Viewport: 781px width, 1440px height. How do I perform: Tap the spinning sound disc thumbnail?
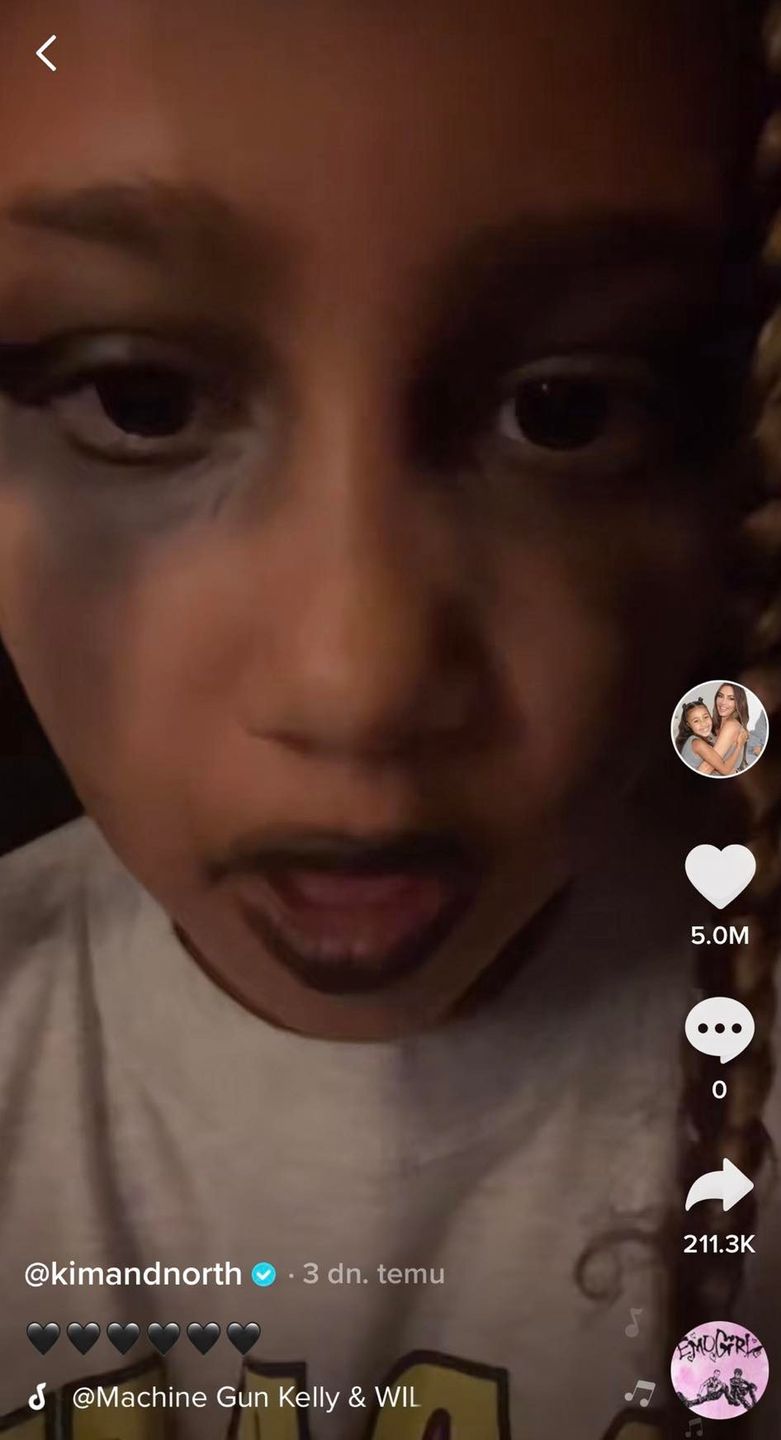point(719,1369)
